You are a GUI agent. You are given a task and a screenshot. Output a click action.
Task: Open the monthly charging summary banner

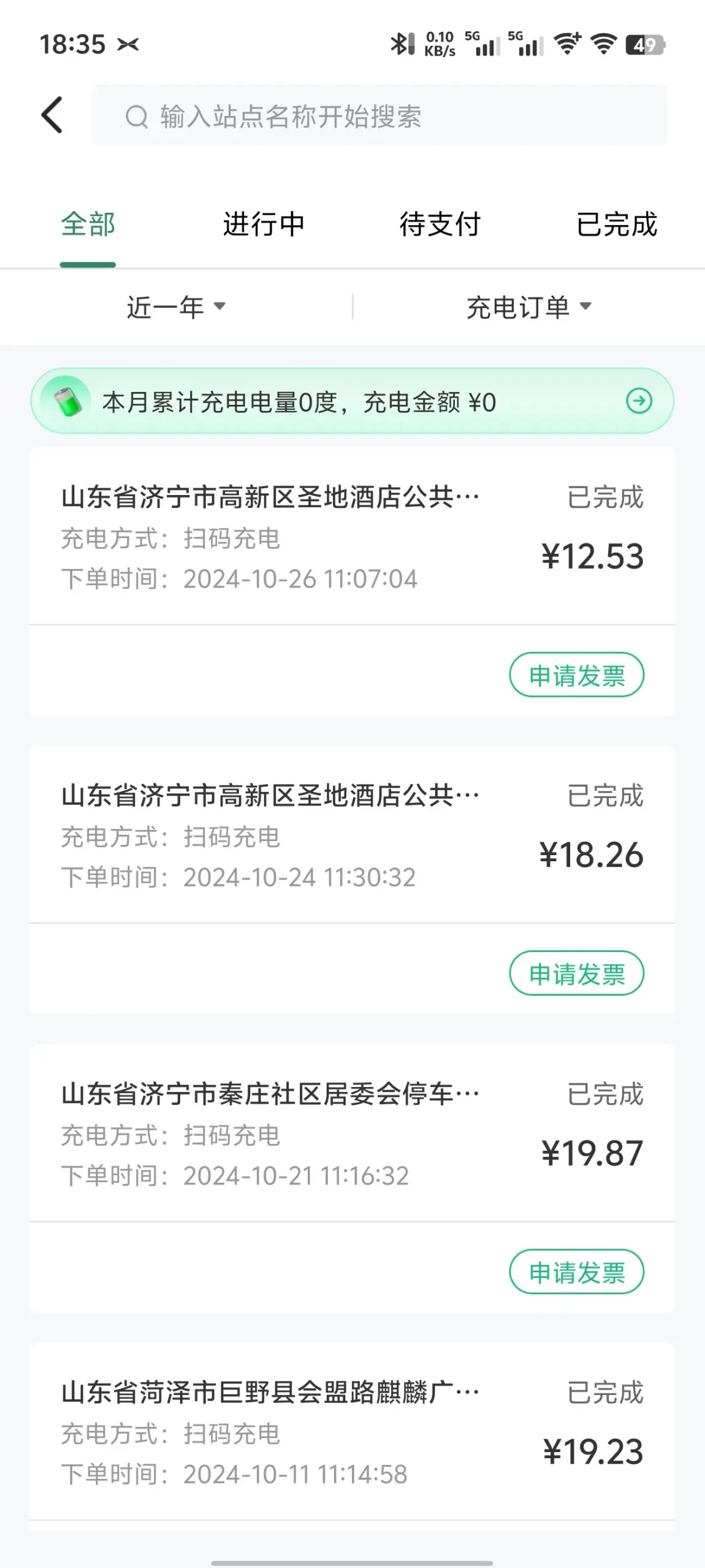[352, 401]
